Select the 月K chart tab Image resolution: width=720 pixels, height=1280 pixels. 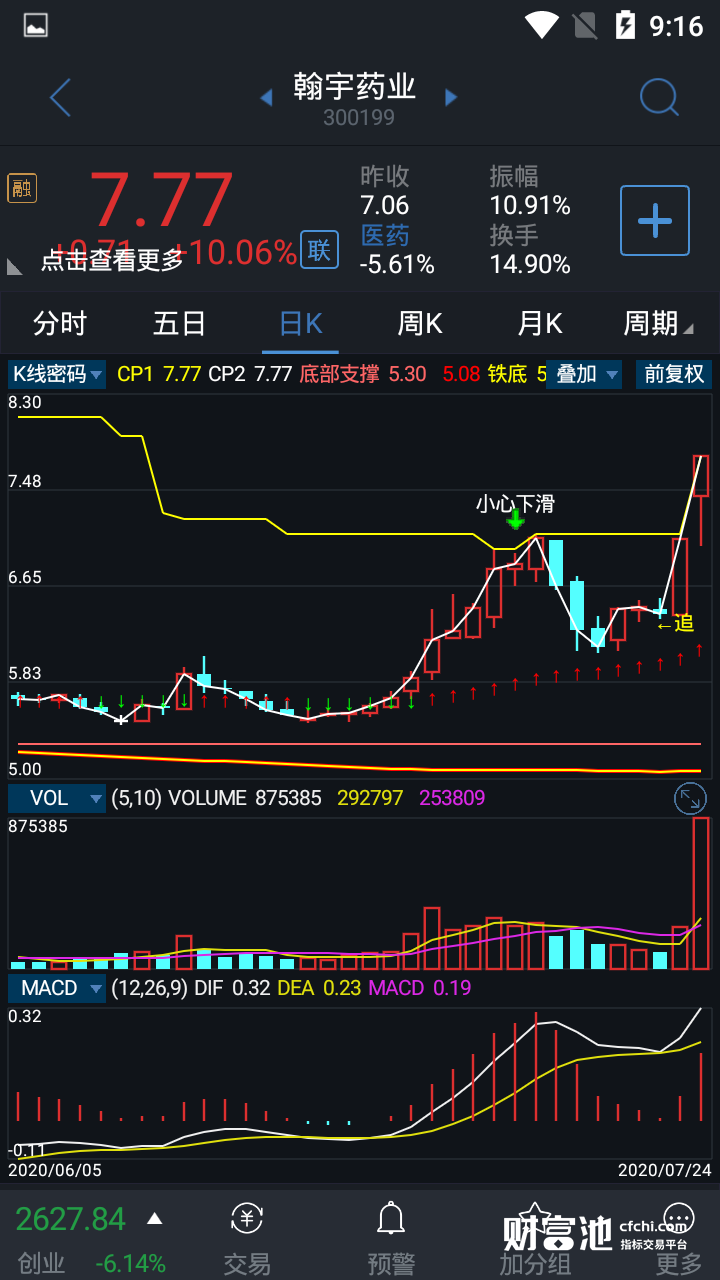[540, 324]
